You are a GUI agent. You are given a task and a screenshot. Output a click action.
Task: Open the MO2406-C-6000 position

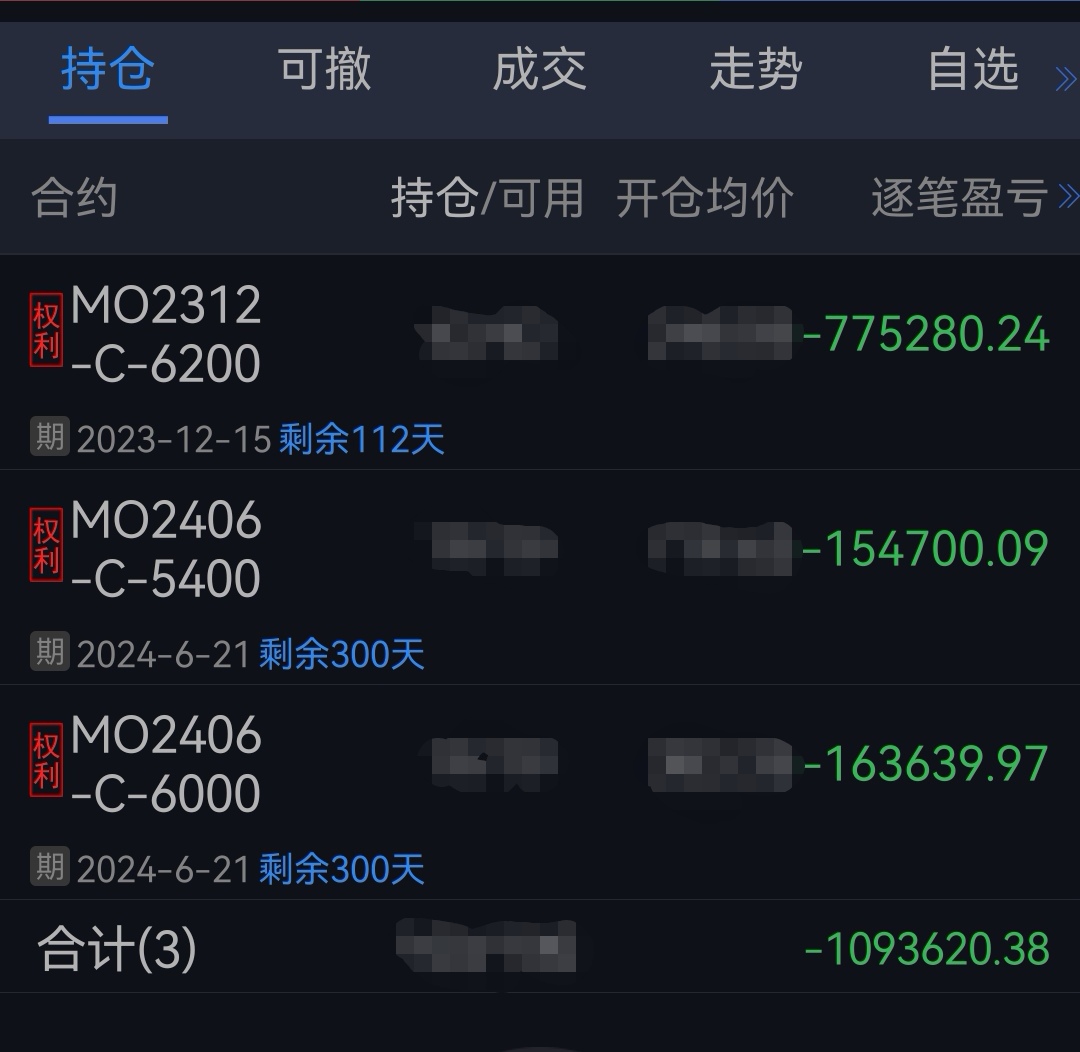click(166, 765)
